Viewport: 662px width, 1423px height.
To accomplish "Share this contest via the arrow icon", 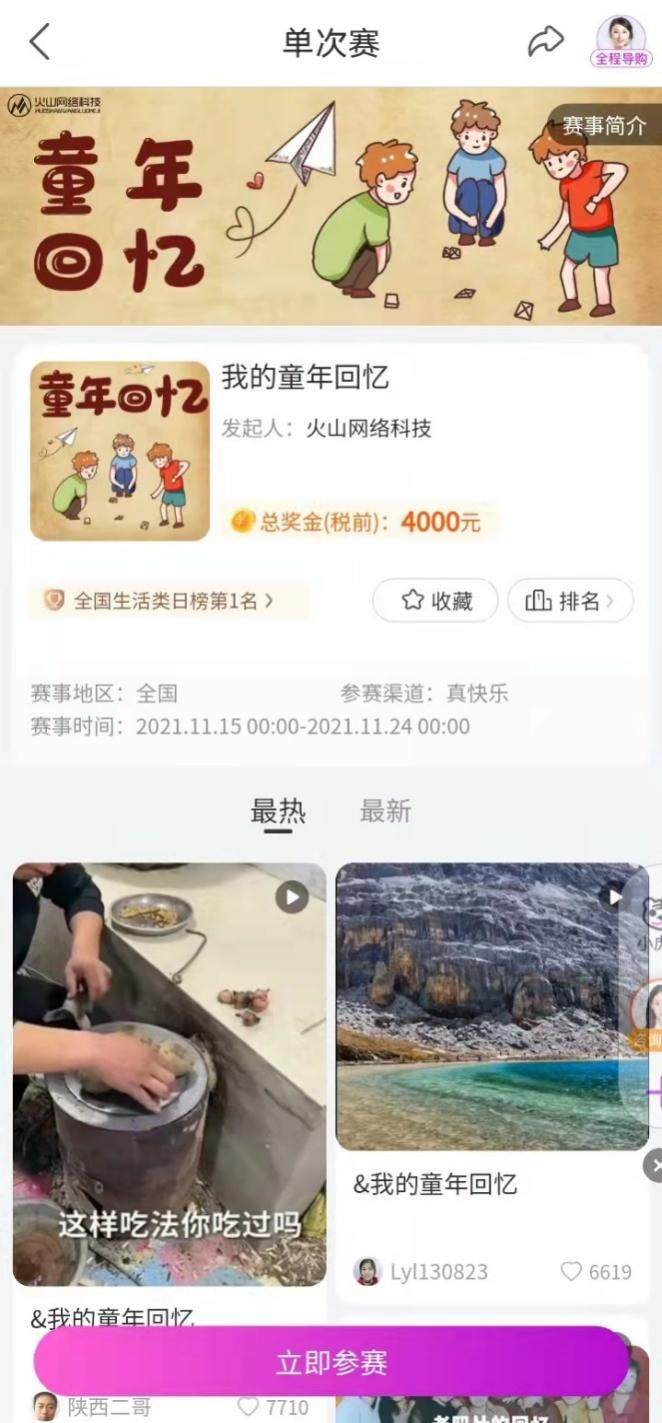I will click(546, 41).
